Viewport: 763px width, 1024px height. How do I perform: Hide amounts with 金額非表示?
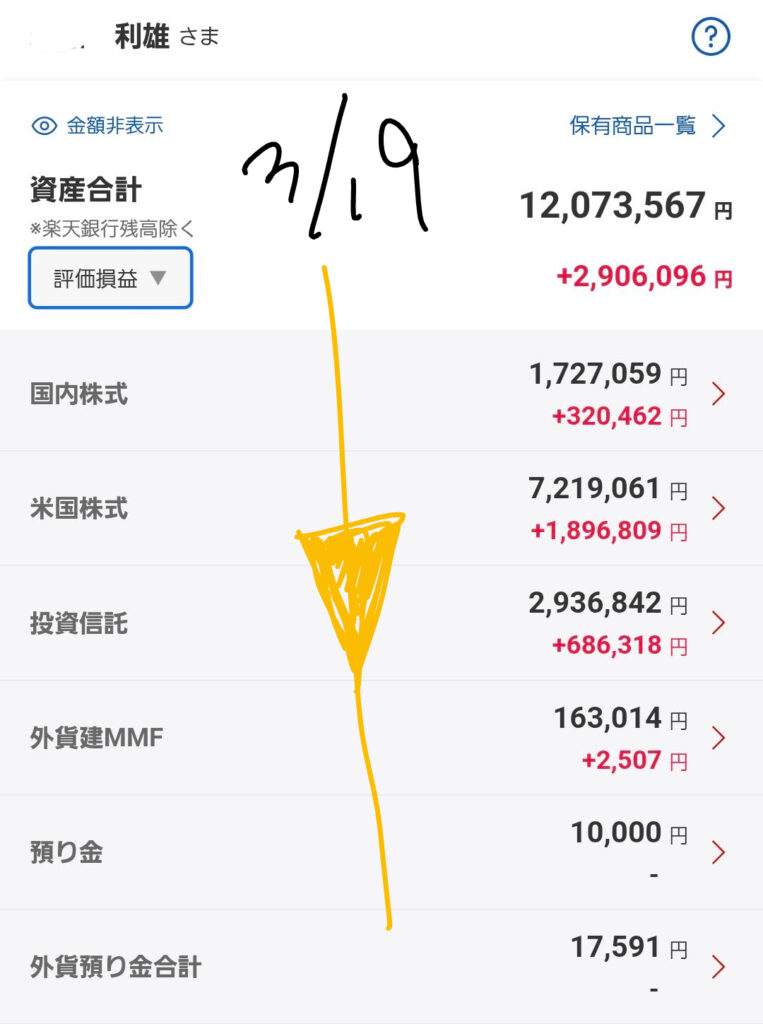(98, 126)
